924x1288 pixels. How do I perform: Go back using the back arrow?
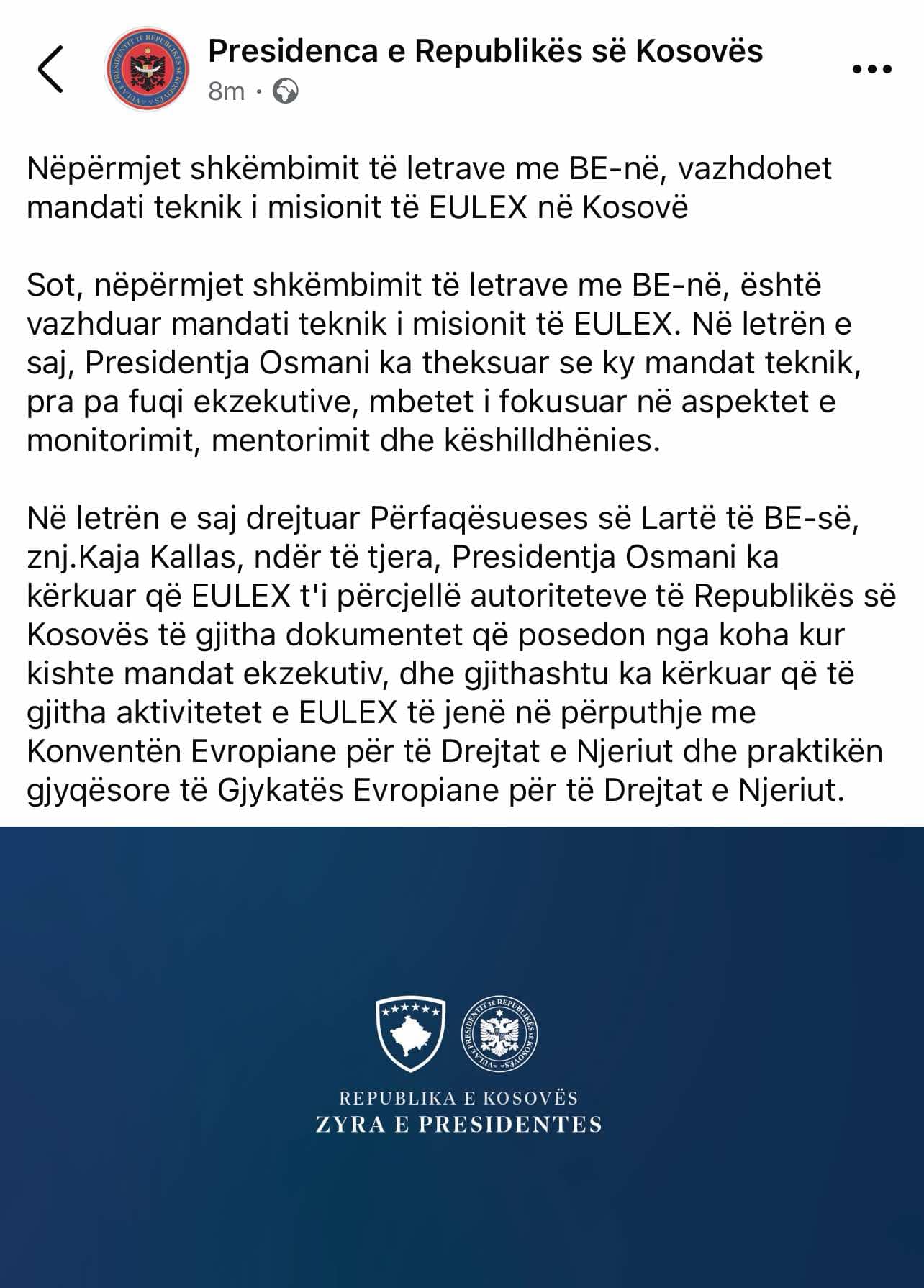tap(50, 69)
